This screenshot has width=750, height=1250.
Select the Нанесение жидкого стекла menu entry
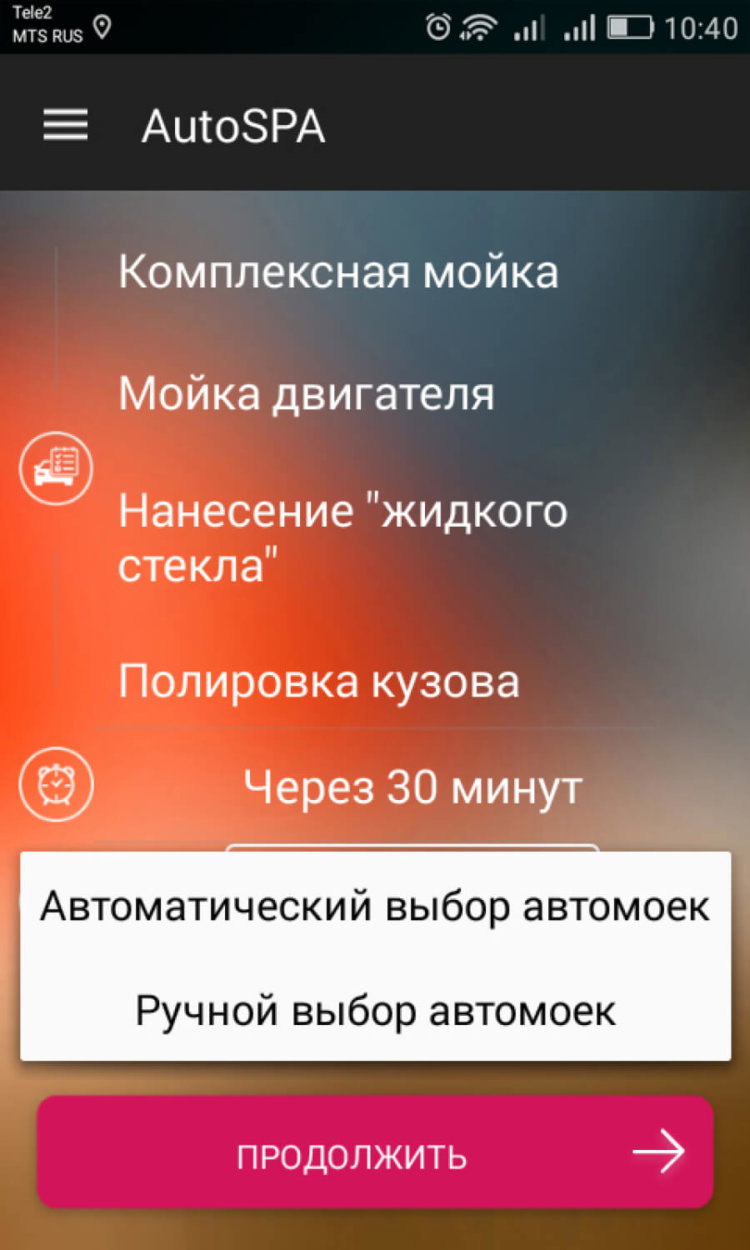point(343,533)
